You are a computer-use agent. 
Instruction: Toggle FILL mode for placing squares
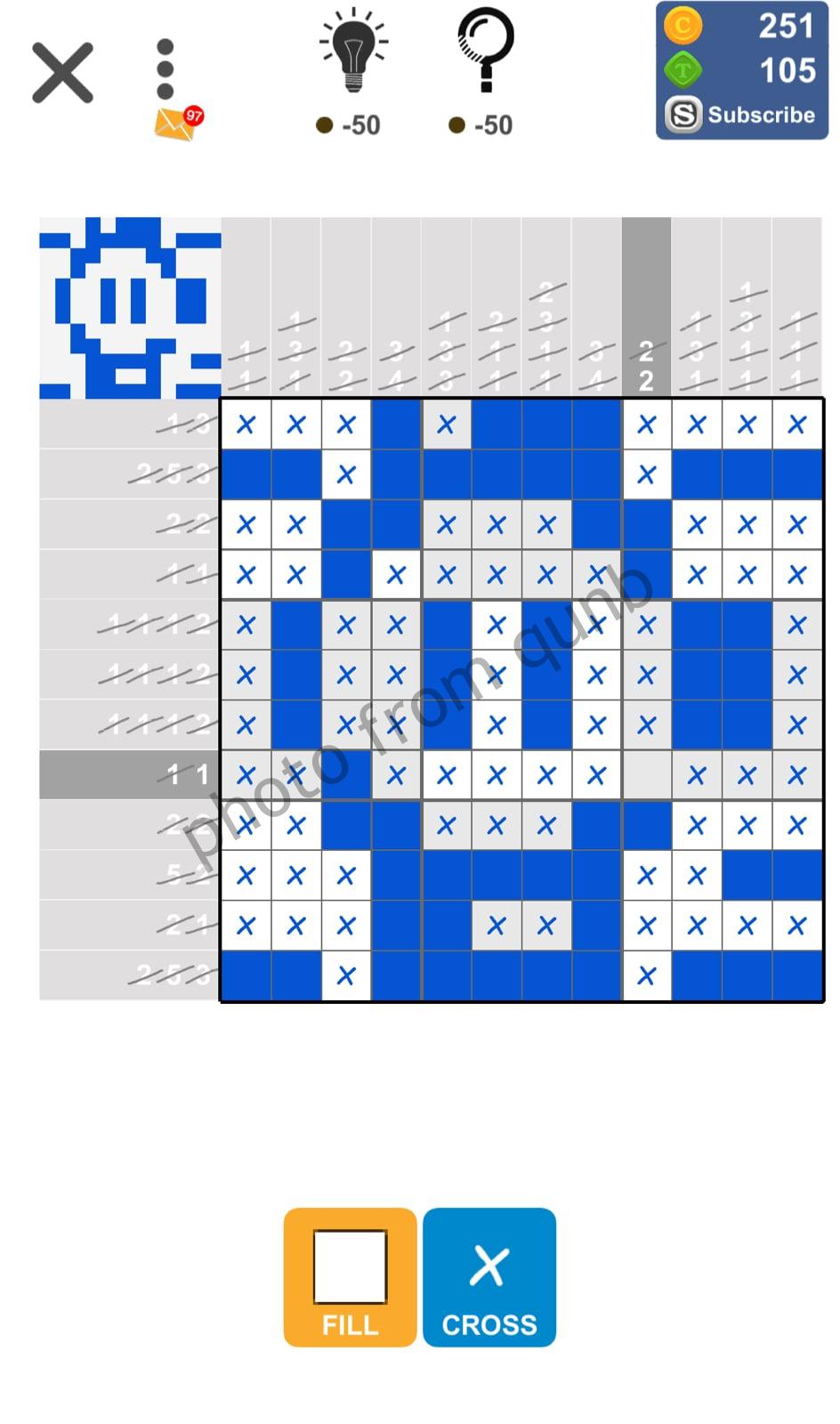348,1277
